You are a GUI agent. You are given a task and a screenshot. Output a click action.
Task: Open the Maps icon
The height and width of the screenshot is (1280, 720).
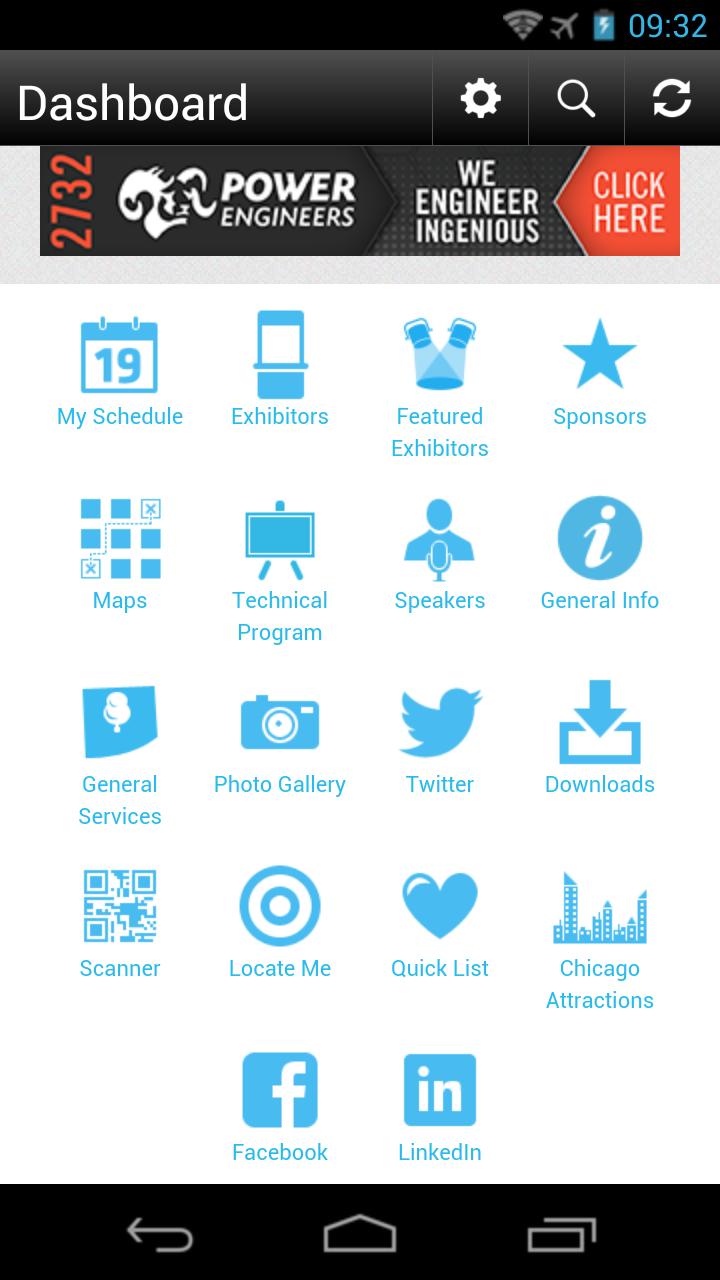120,537
